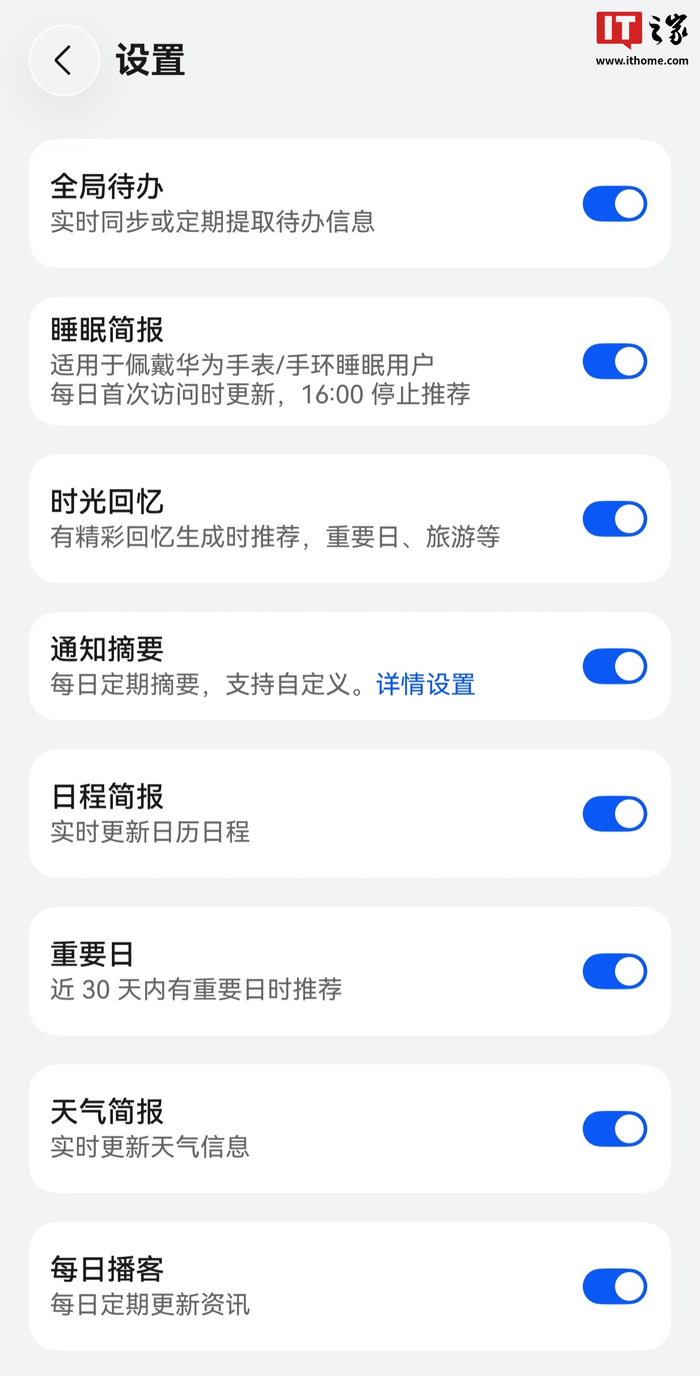Disable the 睡眠简报 toggle
This screenshot has width=700, height=1376.
(615, 361)
